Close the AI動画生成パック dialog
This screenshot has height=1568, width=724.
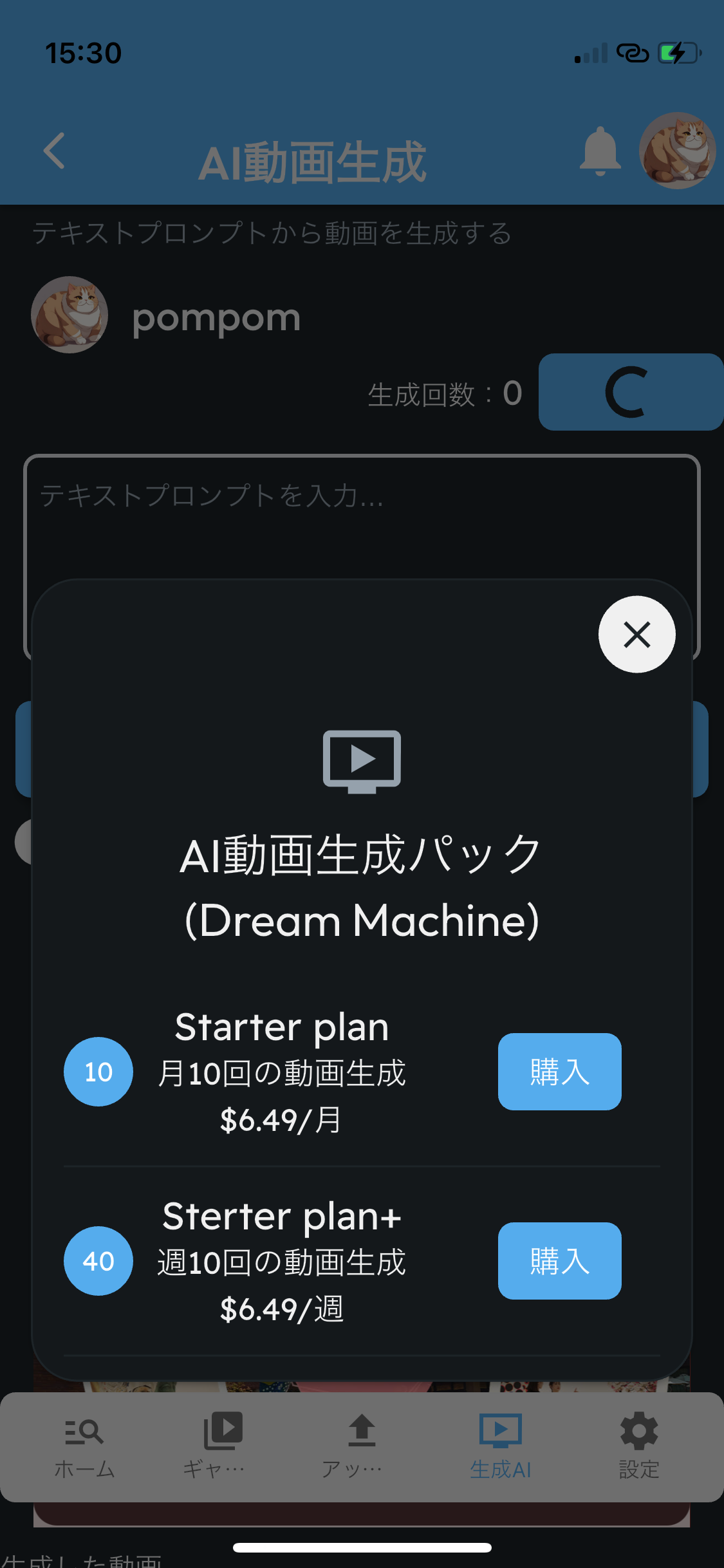click(636, 635)
